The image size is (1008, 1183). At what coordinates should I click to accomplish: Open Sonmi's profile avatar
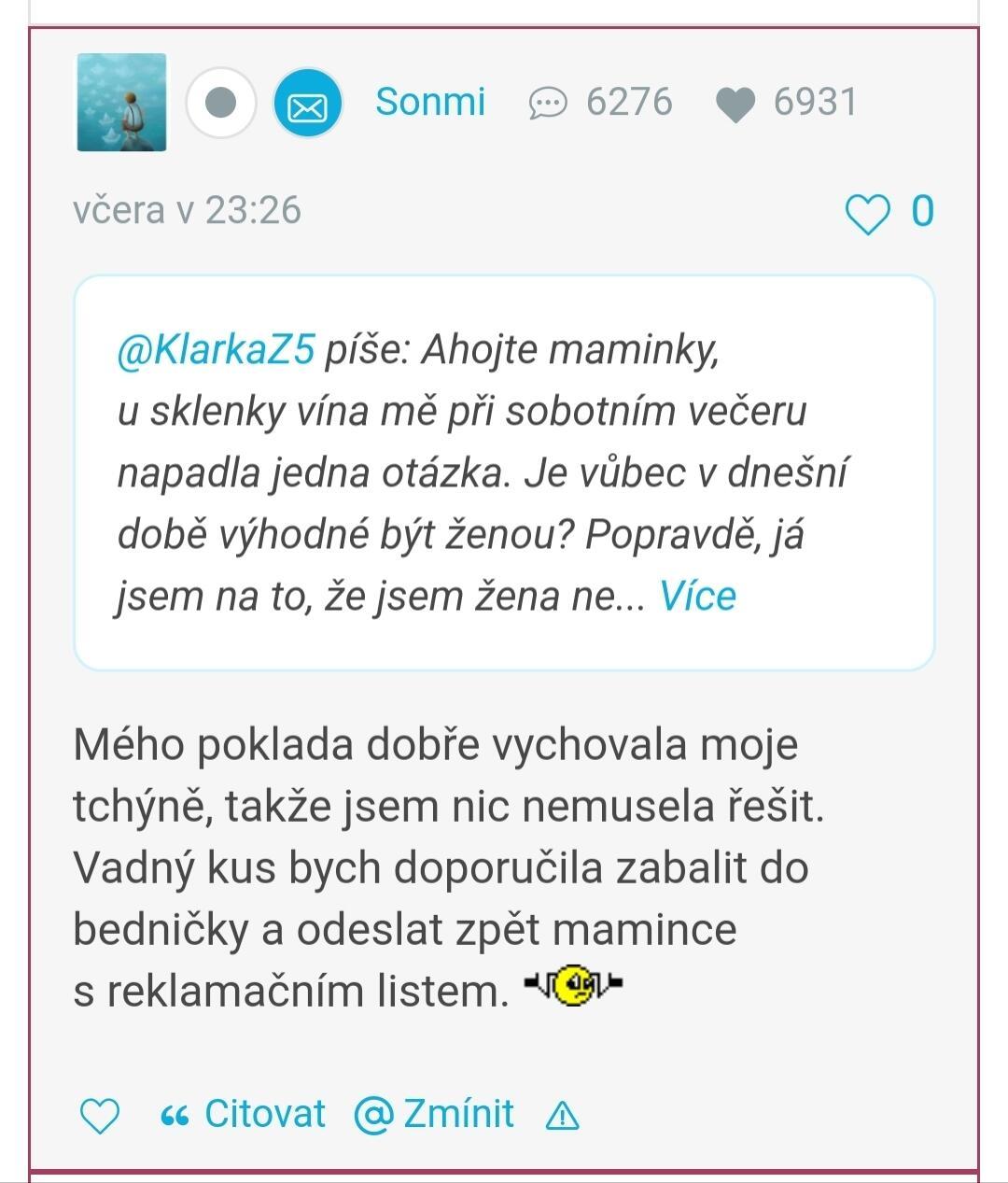(121, 103)
